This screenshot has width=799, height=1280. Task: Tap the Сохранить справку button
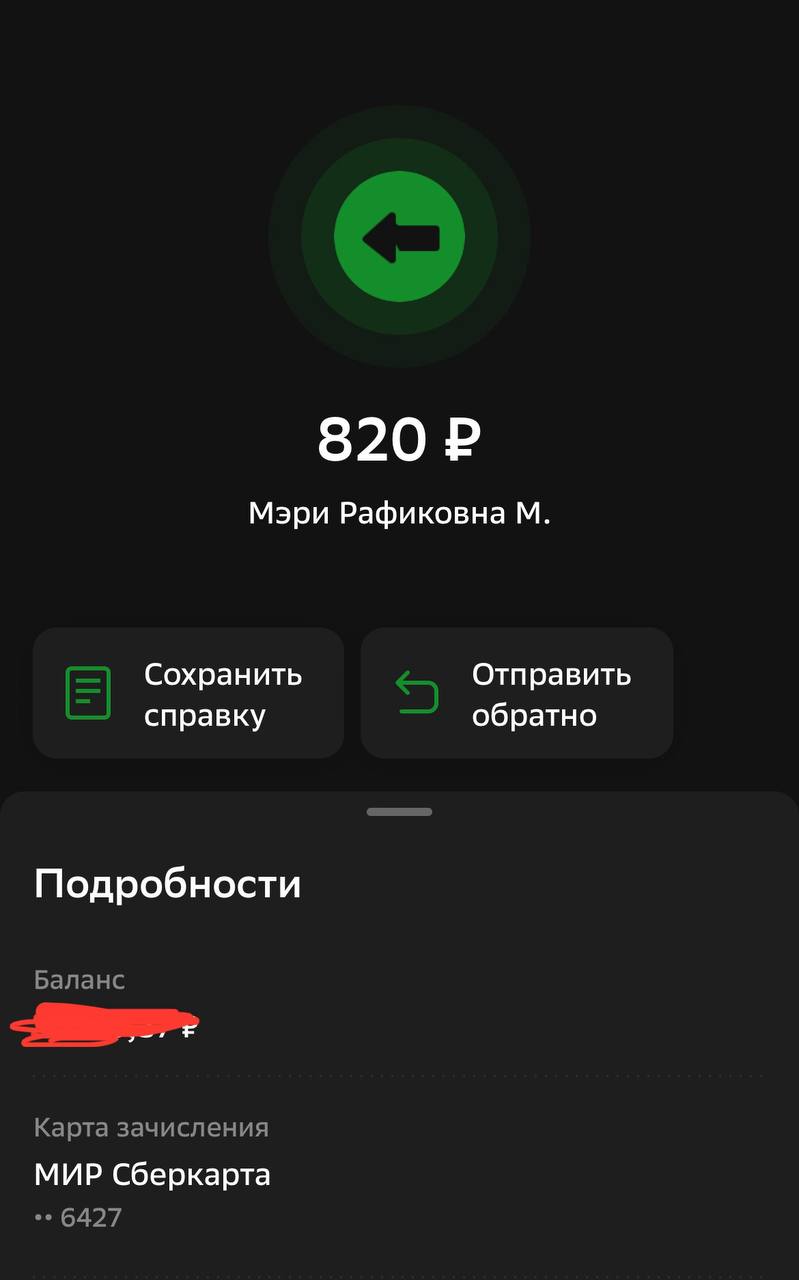[188, 693]
